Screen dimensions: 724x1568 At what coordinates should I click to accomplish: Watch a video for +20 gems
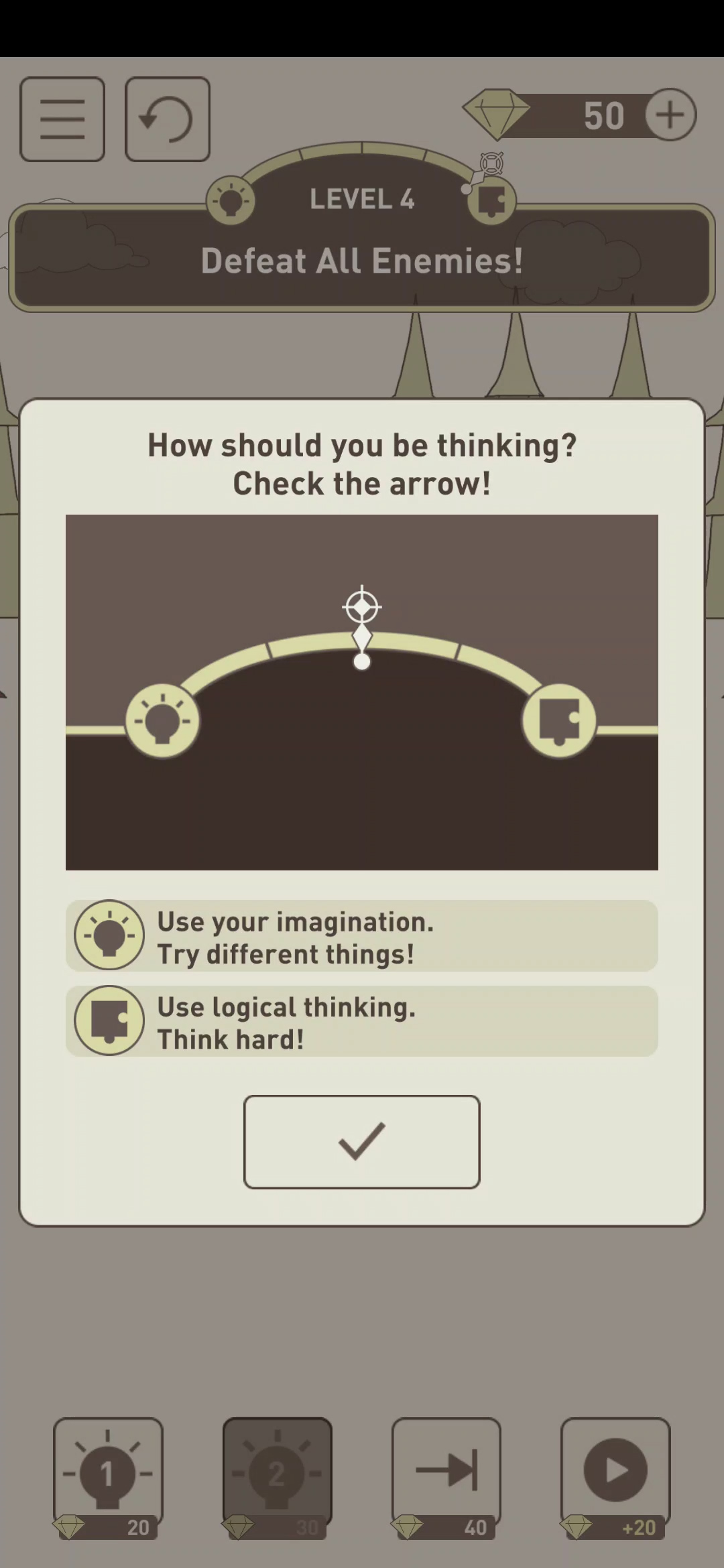(615, 1476)
